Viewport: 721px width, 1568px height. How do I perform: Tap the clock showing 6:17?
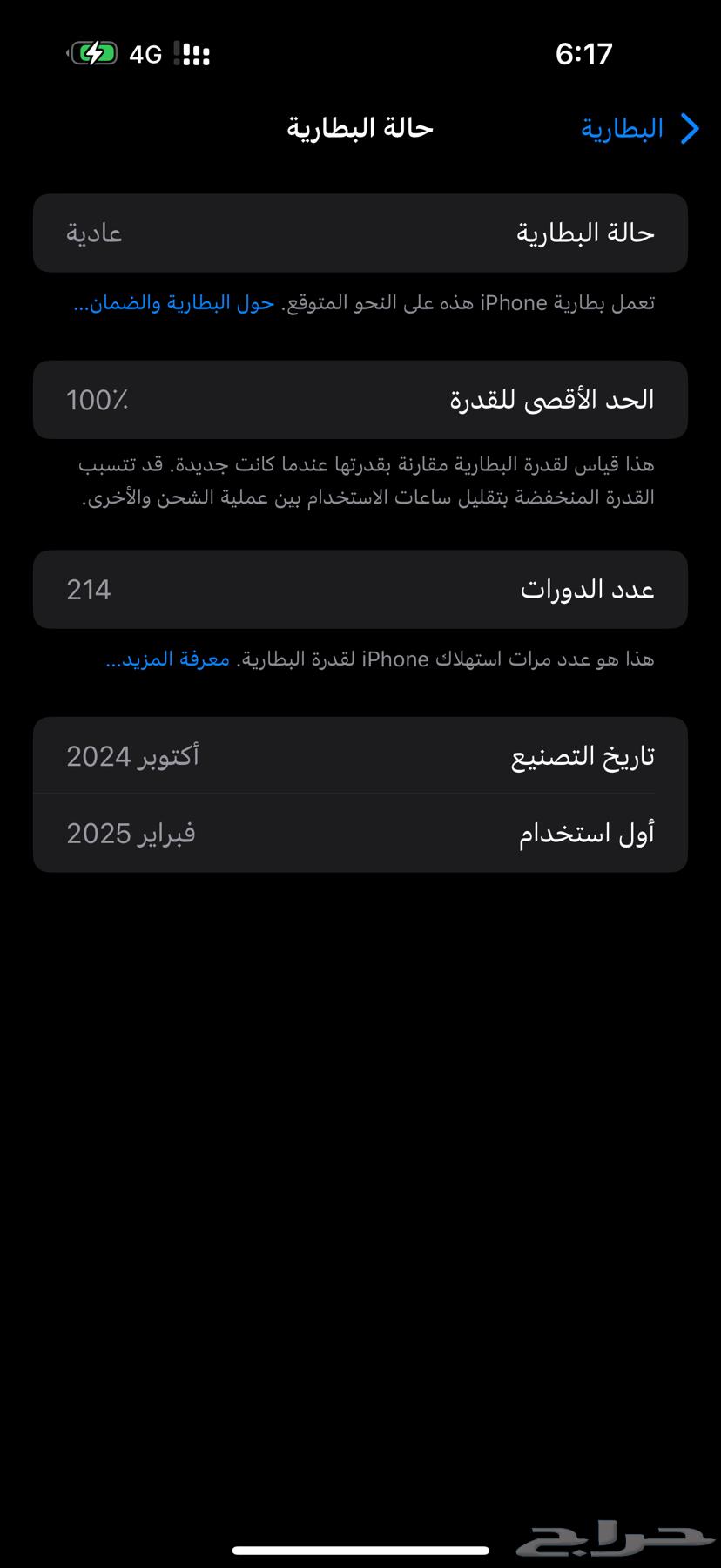pos(585,53)
